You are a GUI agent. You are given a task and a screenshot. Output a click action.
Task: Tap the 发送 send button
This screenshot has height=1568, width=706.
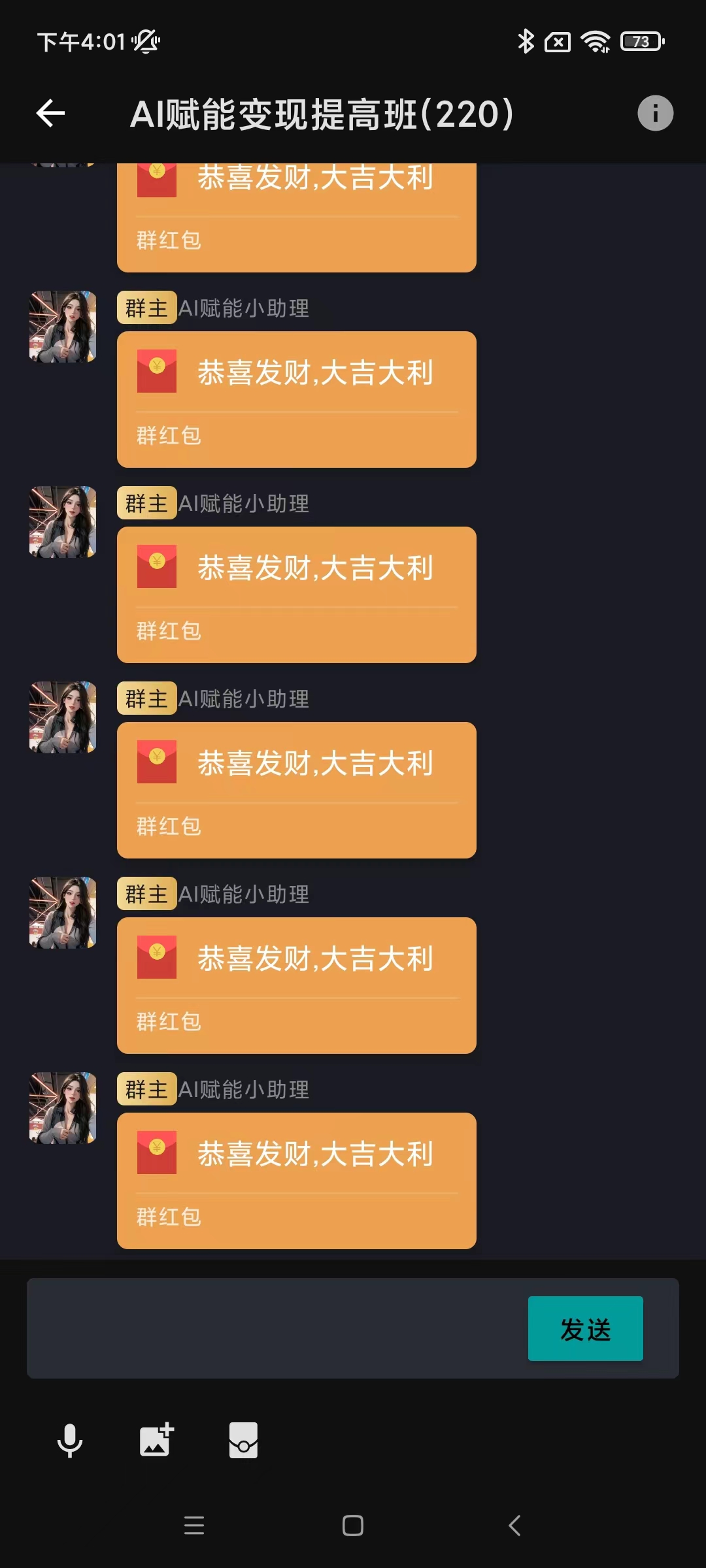pyautogui.click(x=585, y=1329)
